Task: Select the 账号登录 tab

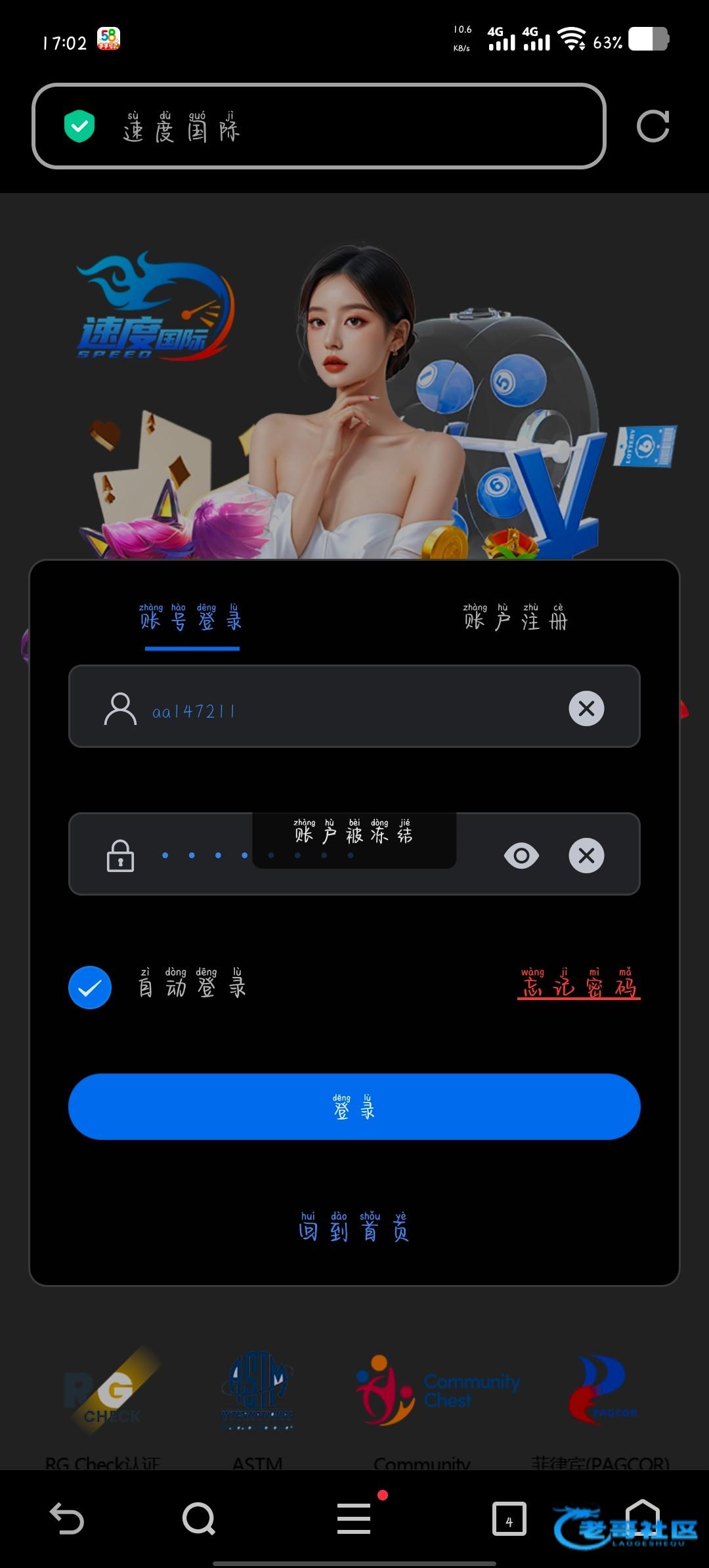Action: 191,619
